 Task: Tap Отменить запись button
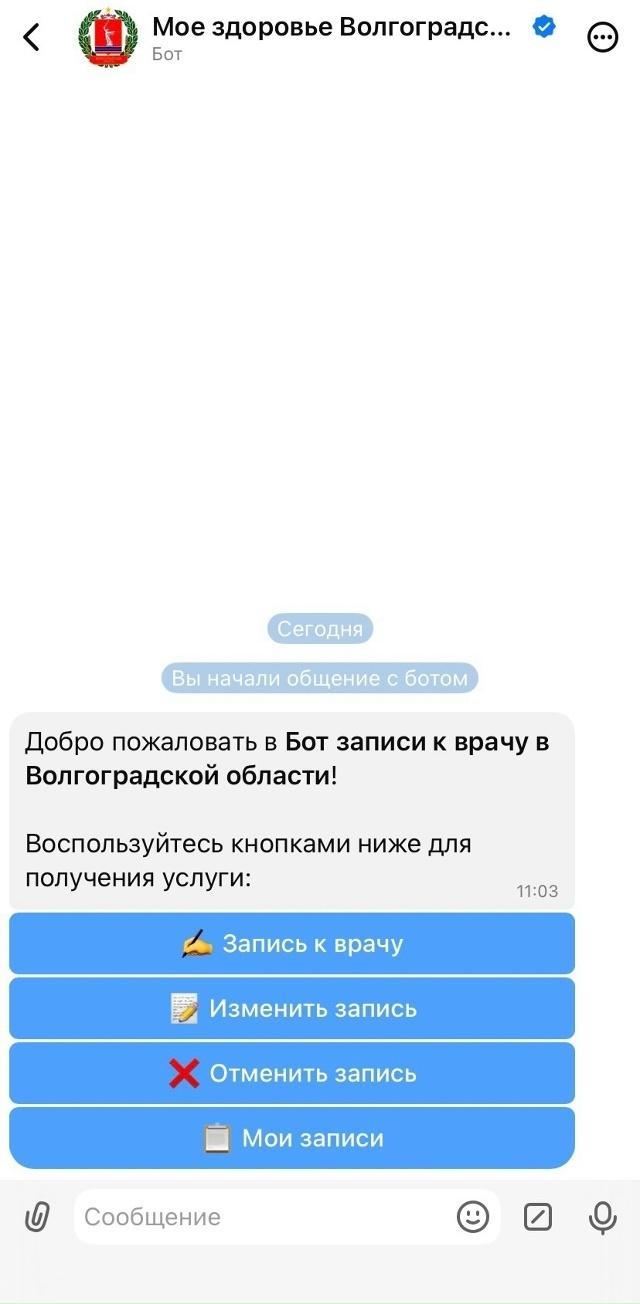pyautogui.click(x=292, y=1073)
